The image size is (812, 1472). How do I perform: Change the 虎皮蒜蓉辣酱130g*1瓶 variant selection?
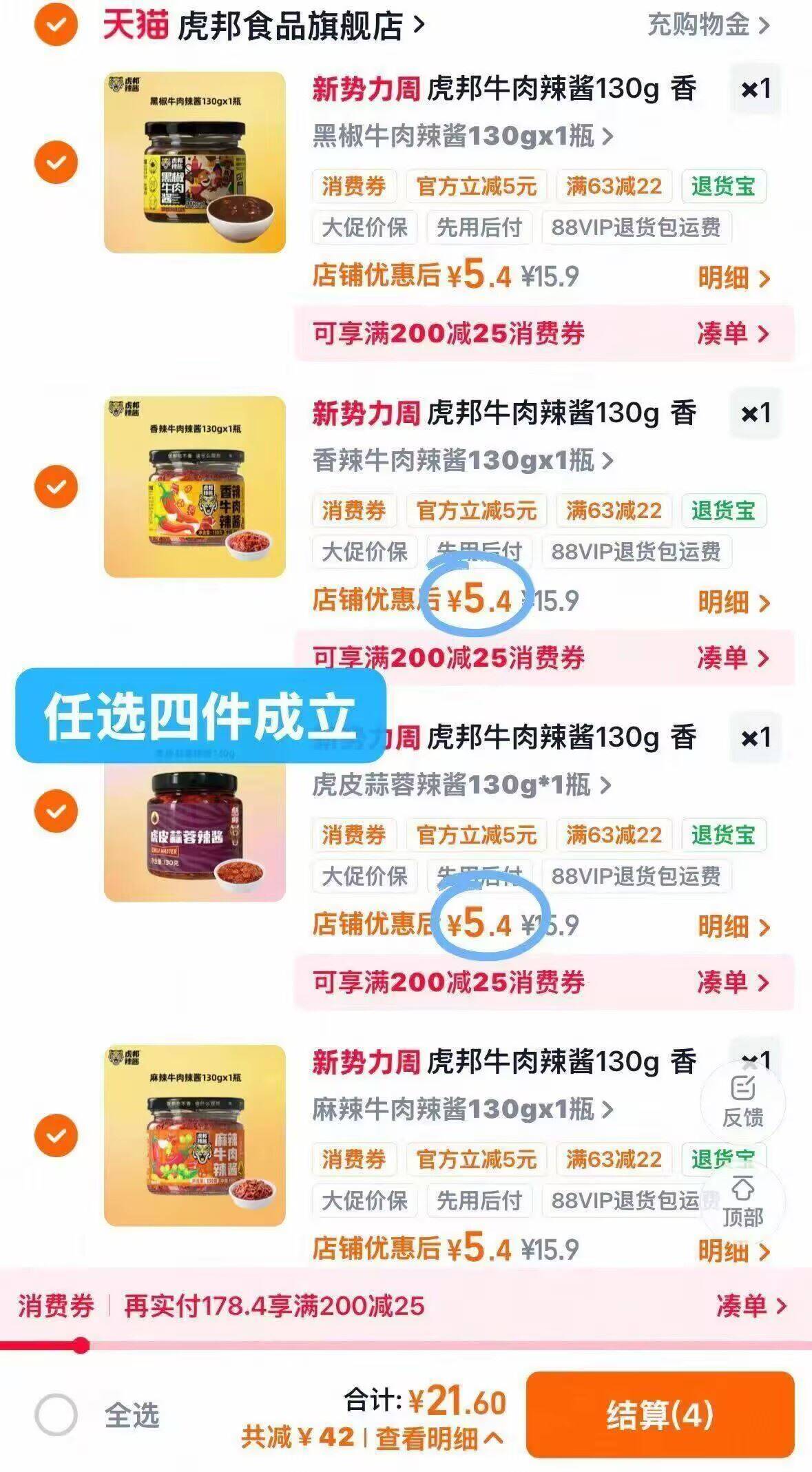(x=461, y=785)
